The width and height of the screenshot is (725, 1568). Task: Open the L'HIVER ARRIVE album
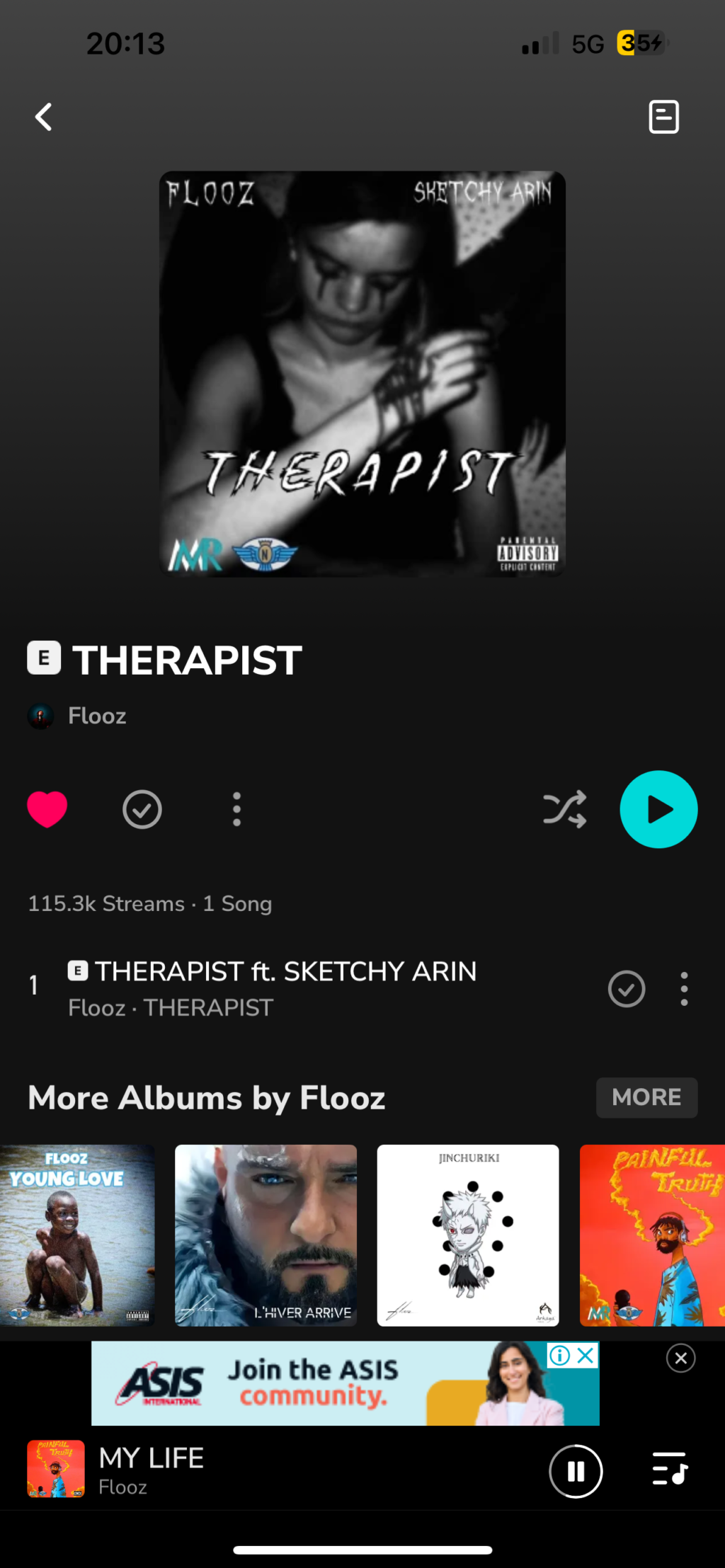(x=266, y=1235)
